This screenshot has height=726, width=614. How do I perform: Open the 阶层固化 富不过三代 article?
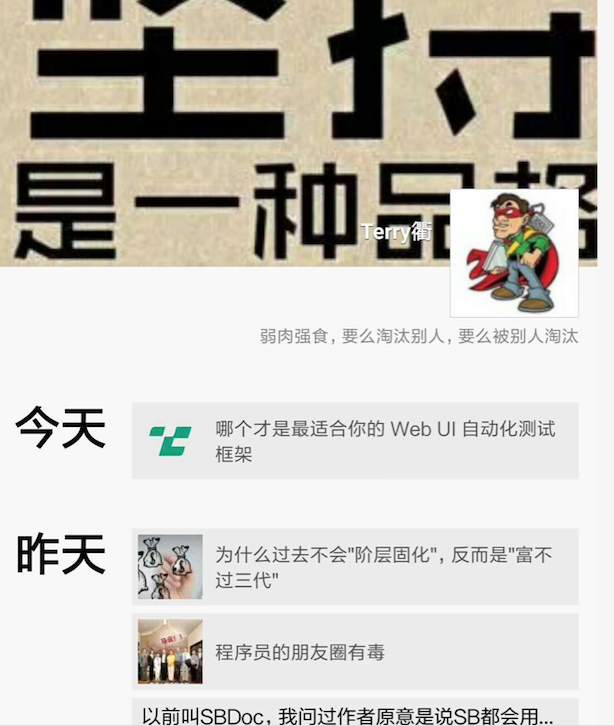[x=355, y=567]
